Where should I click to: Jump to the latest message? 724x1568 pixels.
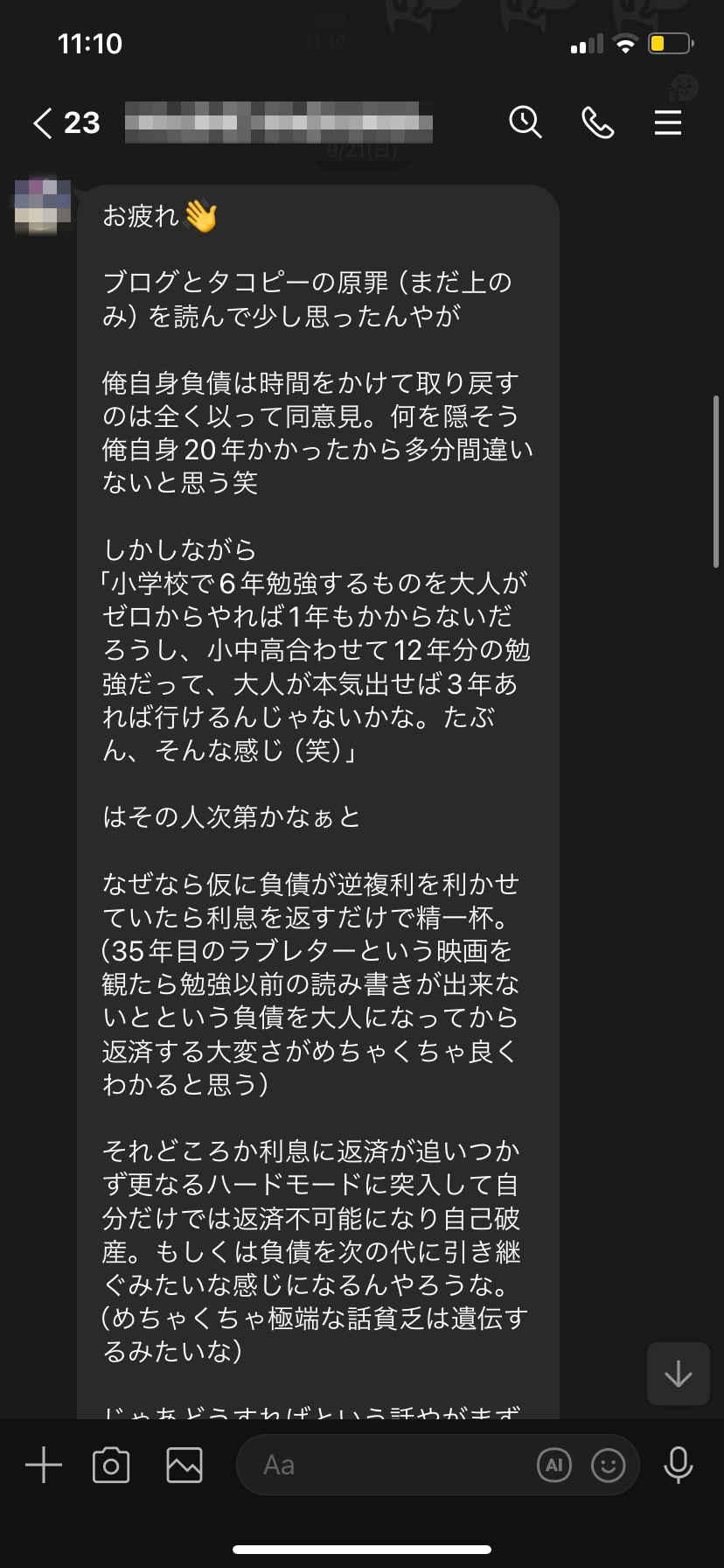click(678, 1374)
